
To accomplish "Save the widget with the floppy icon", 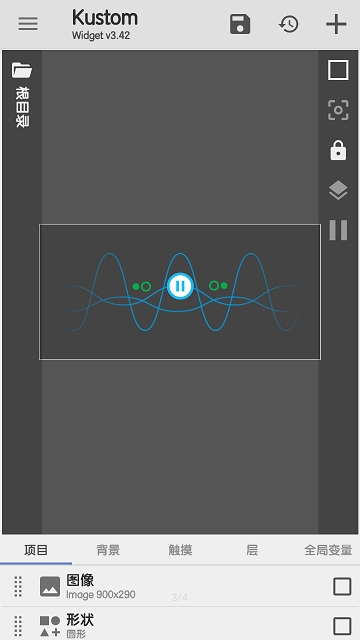I will click(x=240, y=24).
